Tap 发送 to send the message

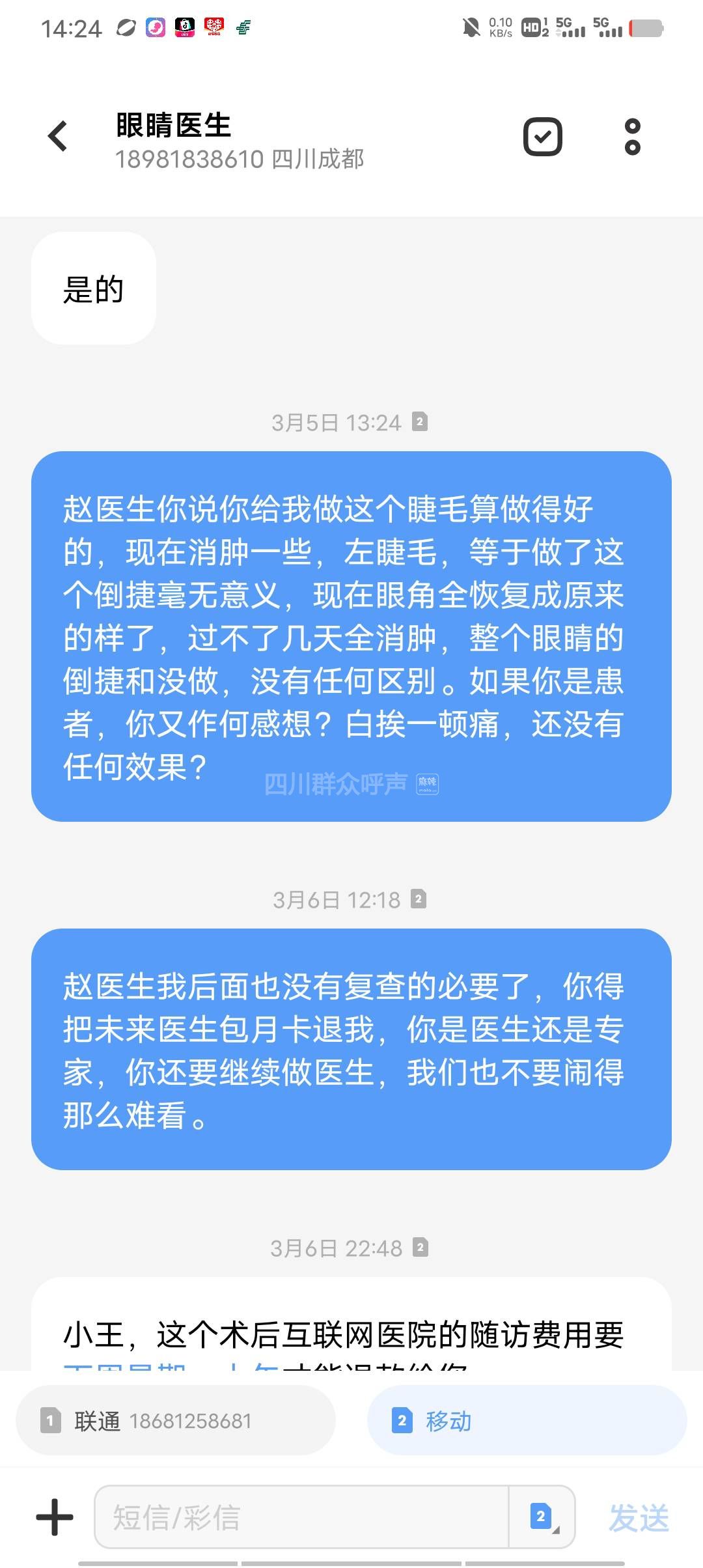(638, 1518)
